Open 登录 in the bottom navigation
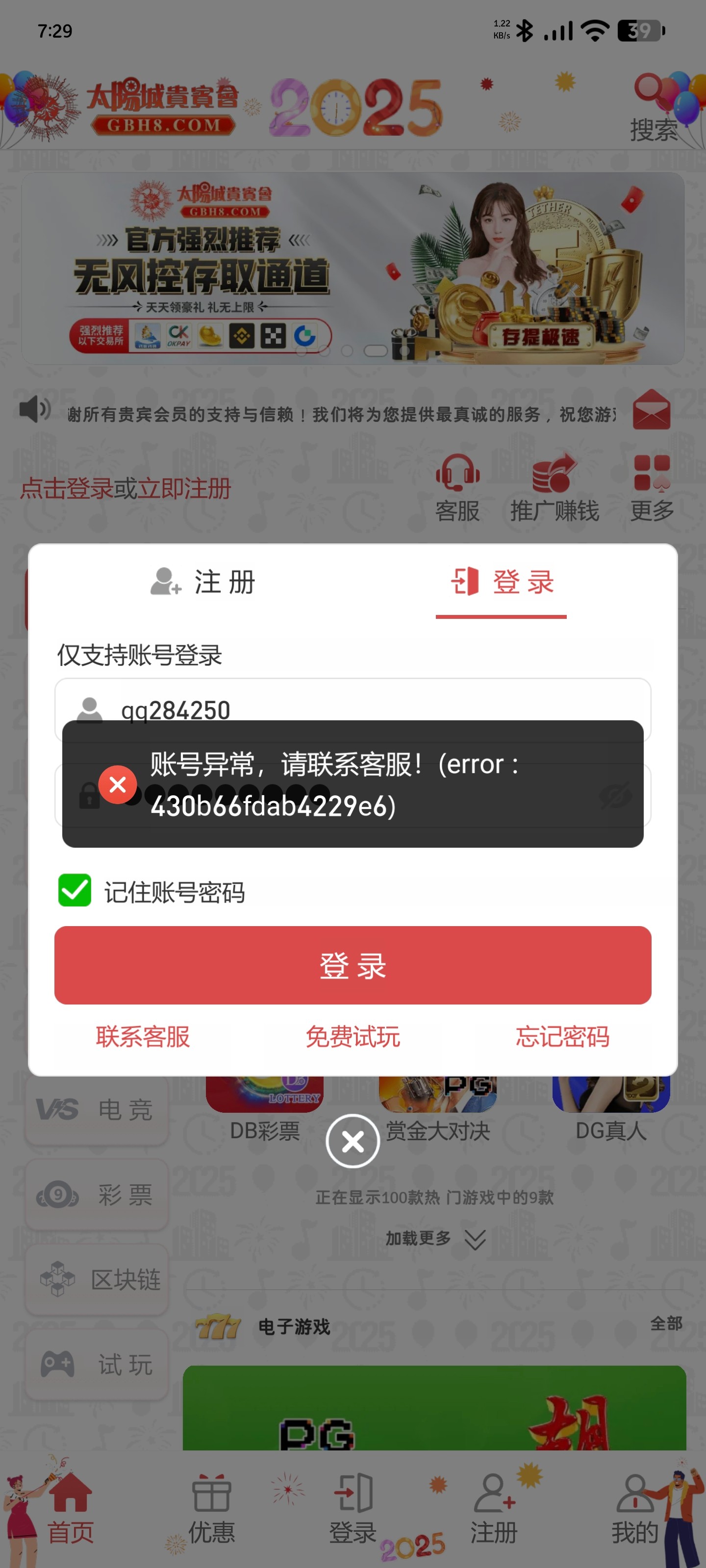Viewport: 706px width, 1568px height. (353, 1510)
